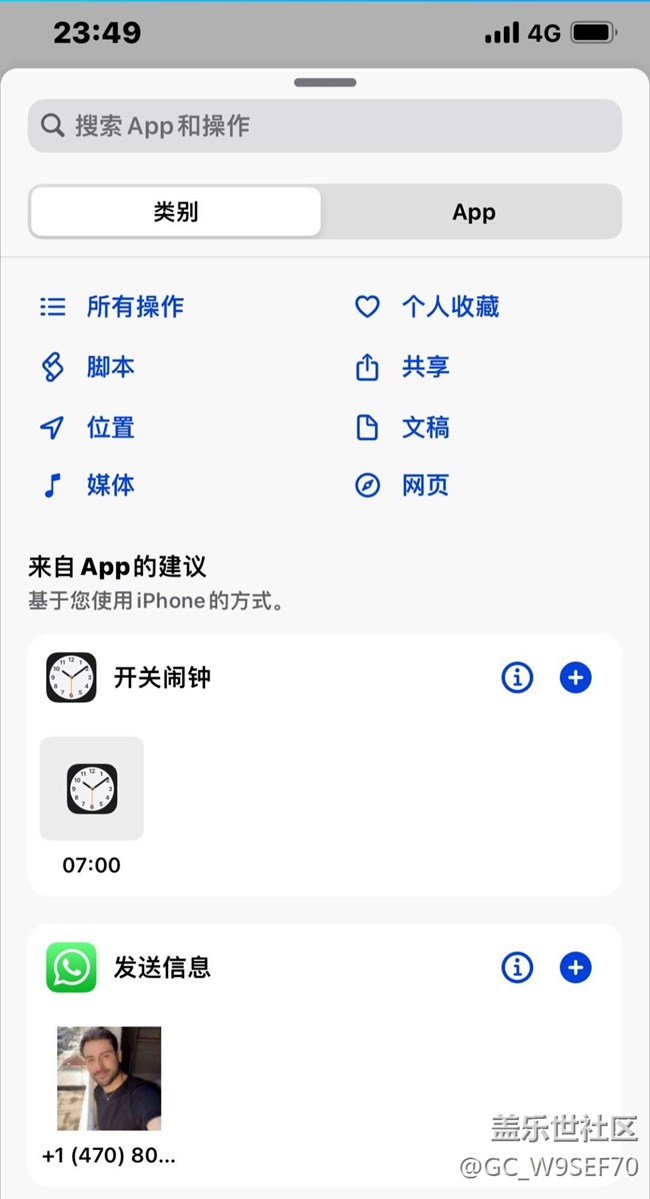Add the 开关闹钟 action

[575, 678]
